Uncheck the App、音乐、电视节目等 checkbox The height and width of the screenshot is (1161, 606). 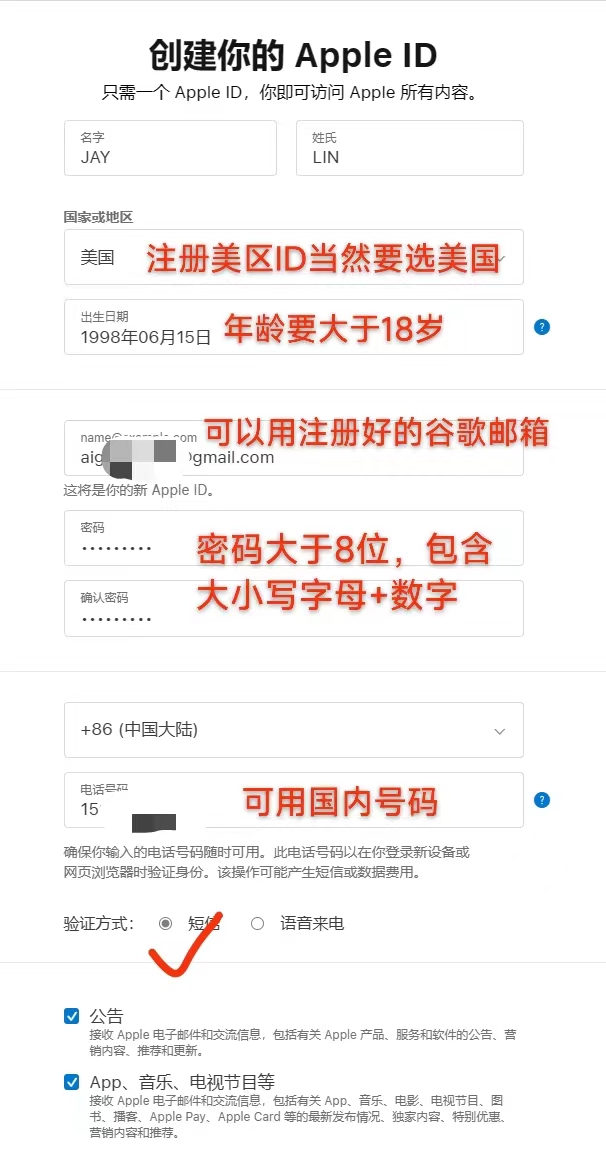pyautogui.click(x=72, y=1082)
